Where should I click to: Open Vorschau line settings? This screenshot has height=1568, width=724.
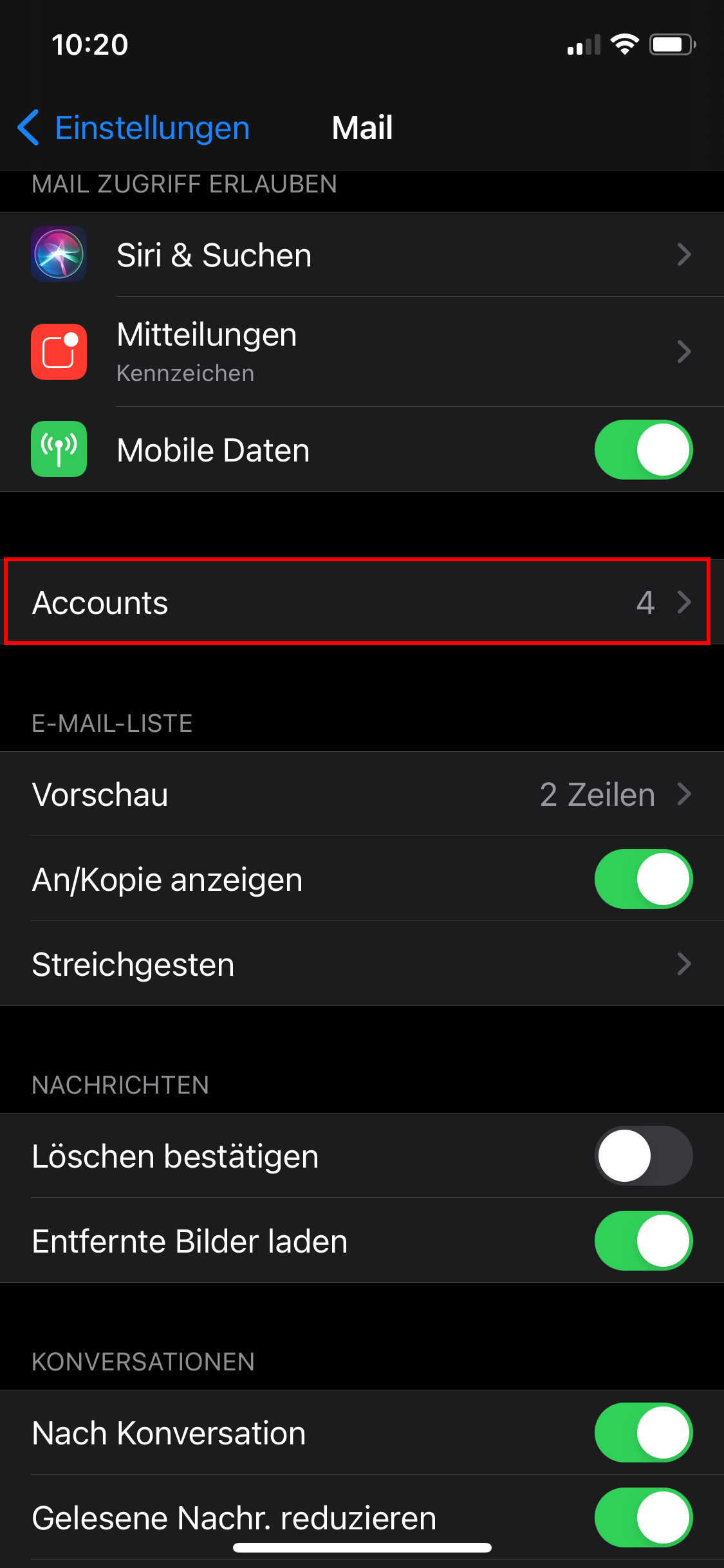[x=362, y=794]
